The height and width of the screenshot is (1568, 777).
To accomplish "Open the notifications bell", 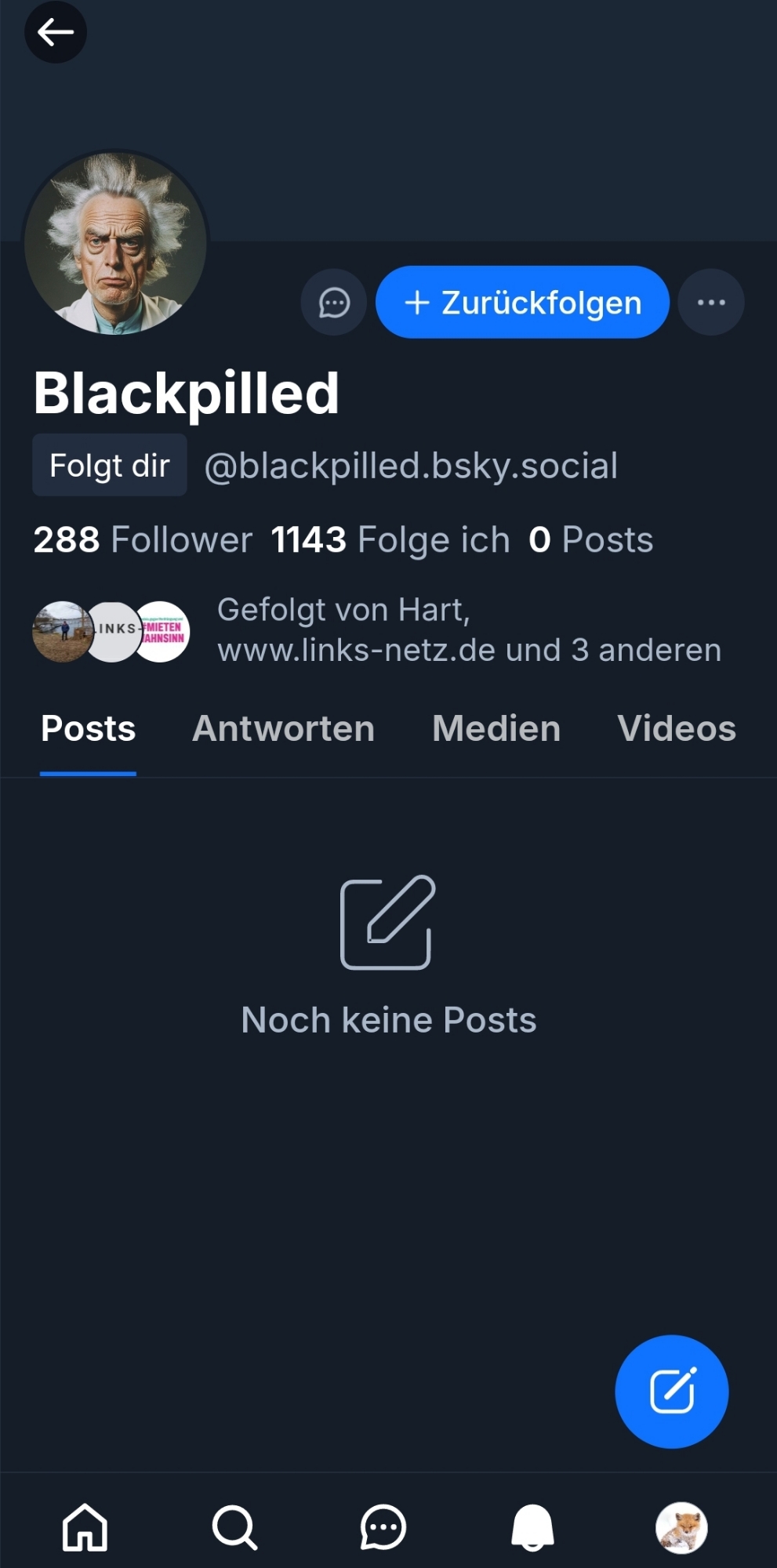I will tap(532, 1527).
